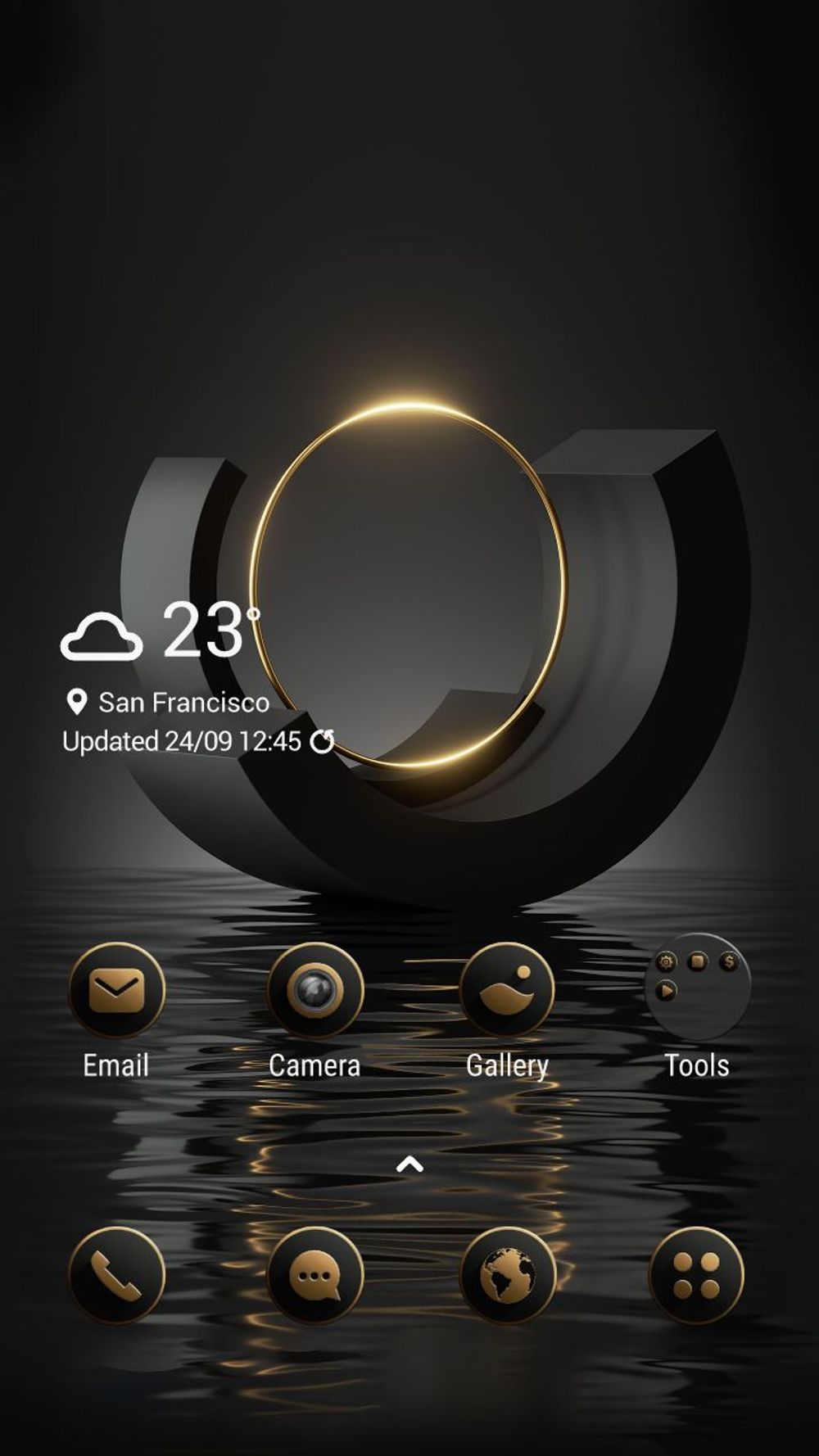This screenshot has height=1456, width=819.
Task: Open the Tools folder
Action: click(x=697, y=987)
